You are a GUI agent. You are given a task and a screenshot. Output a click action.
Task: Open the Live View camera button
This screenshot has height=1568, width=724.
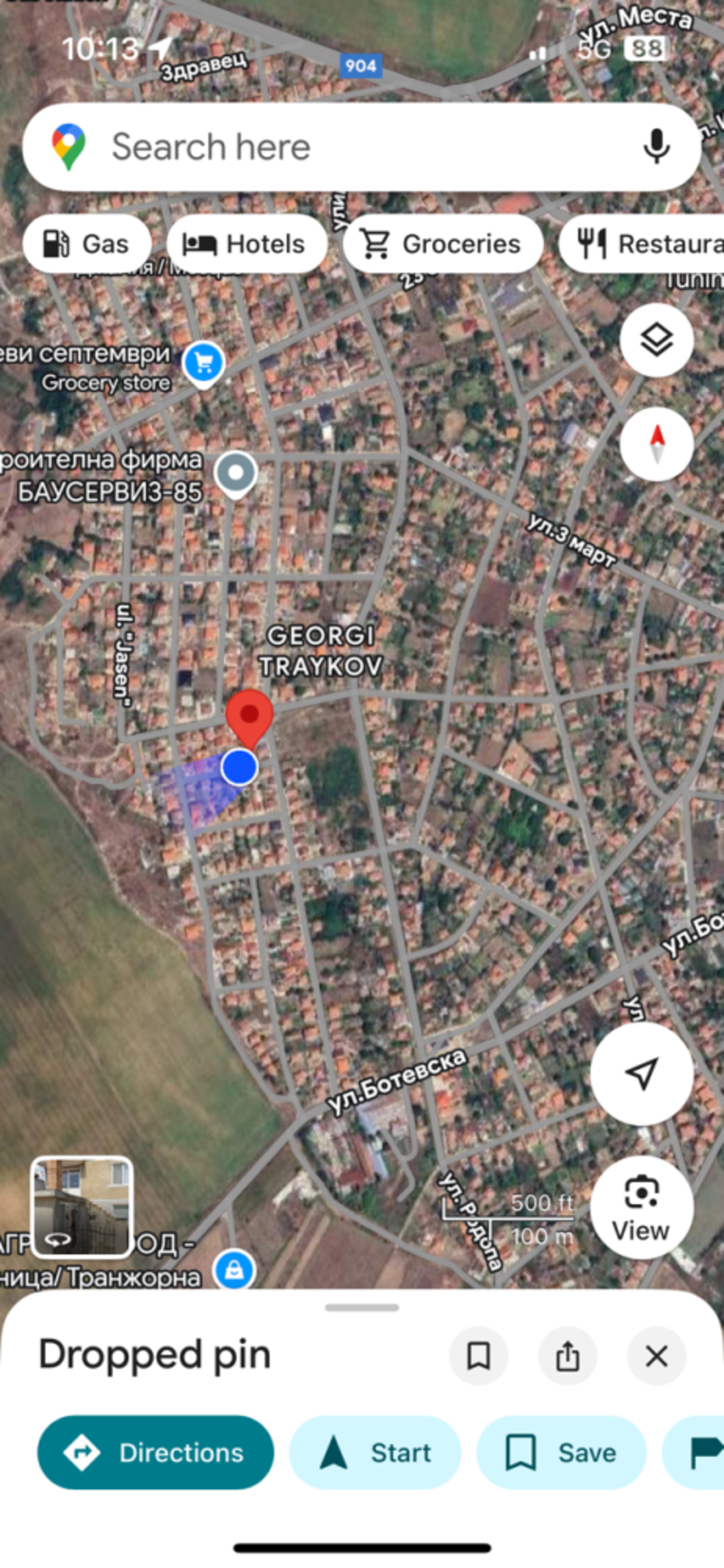coord(641,1207)
